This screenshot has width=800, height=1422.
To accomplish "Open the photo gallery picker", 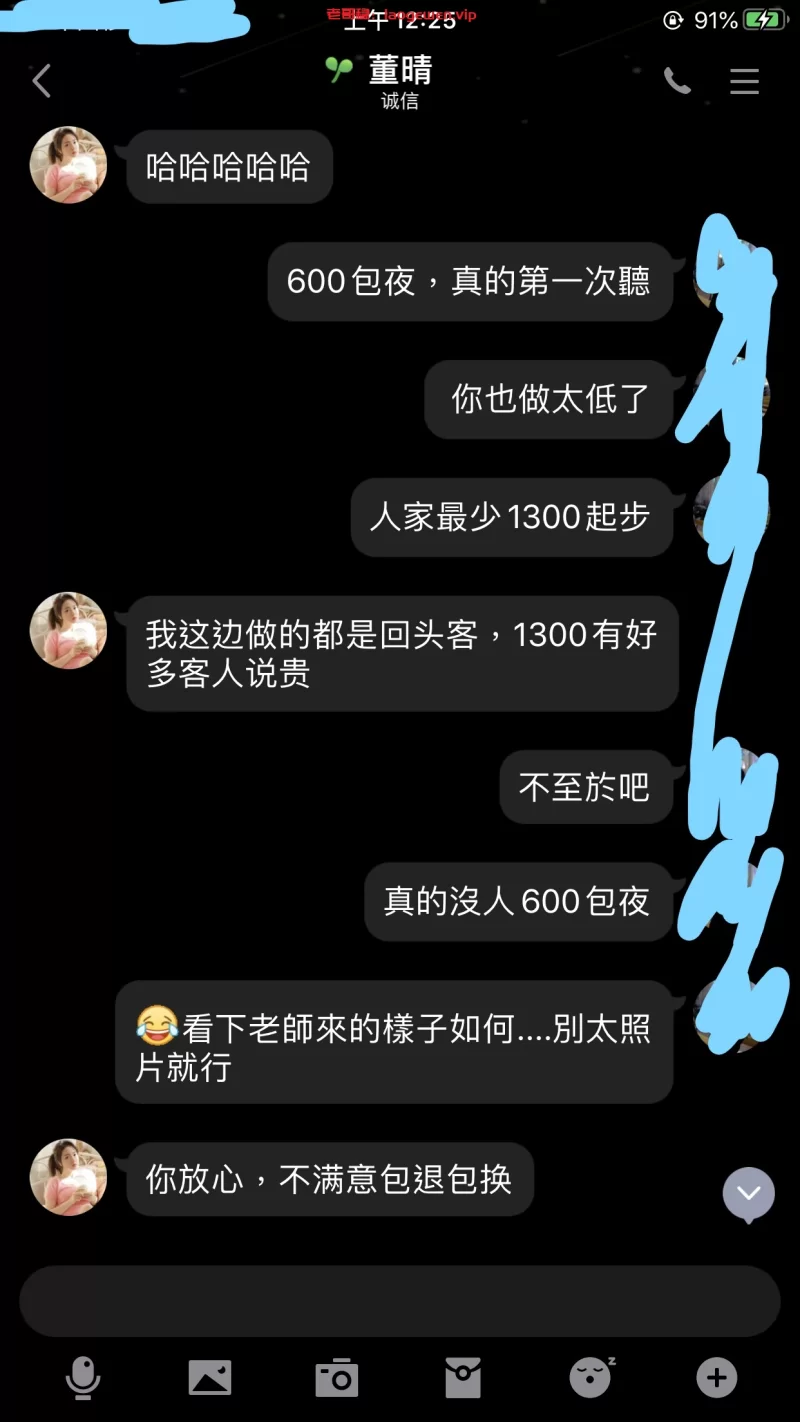I will click(x=210, y=1378).
